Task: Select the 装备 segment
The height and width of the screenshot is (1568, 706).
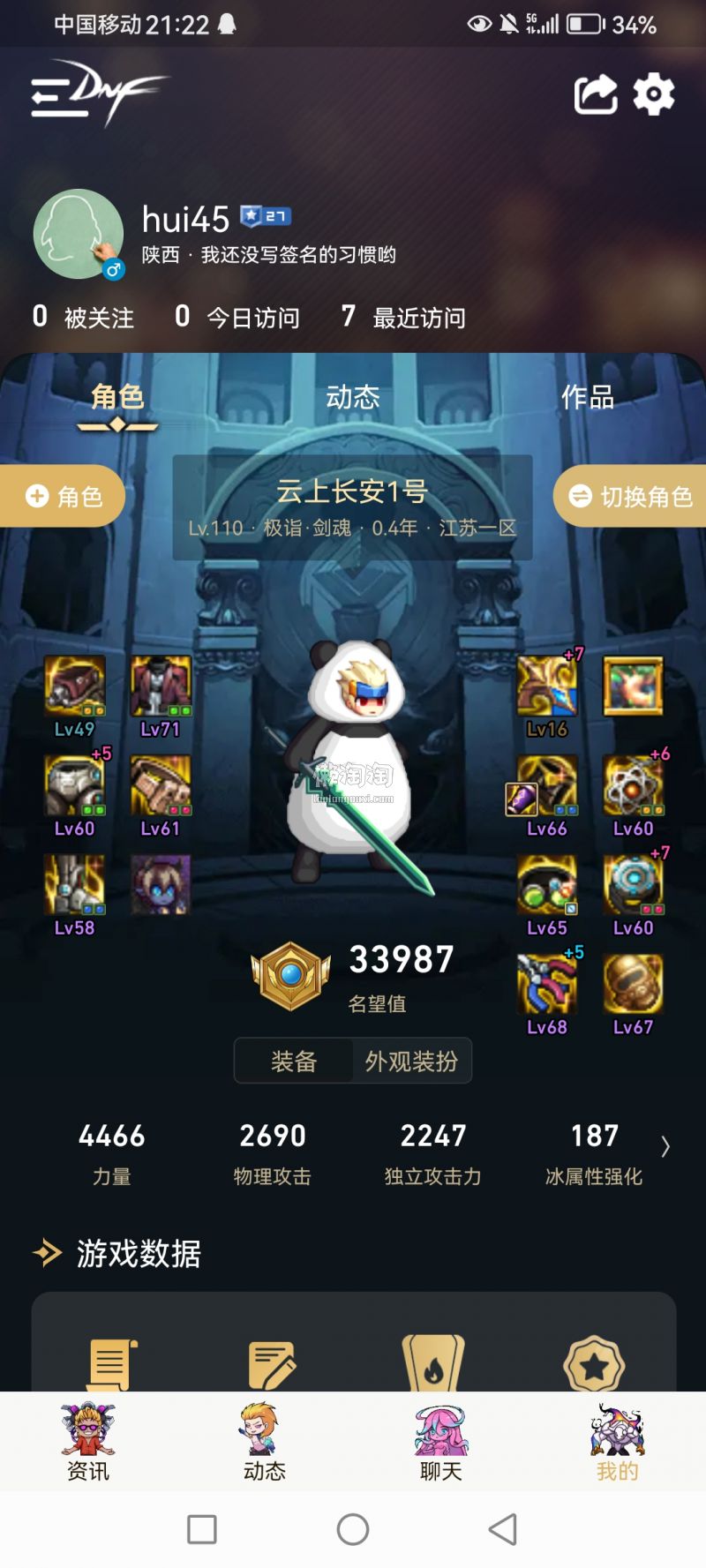Action: coord(294,1061)
